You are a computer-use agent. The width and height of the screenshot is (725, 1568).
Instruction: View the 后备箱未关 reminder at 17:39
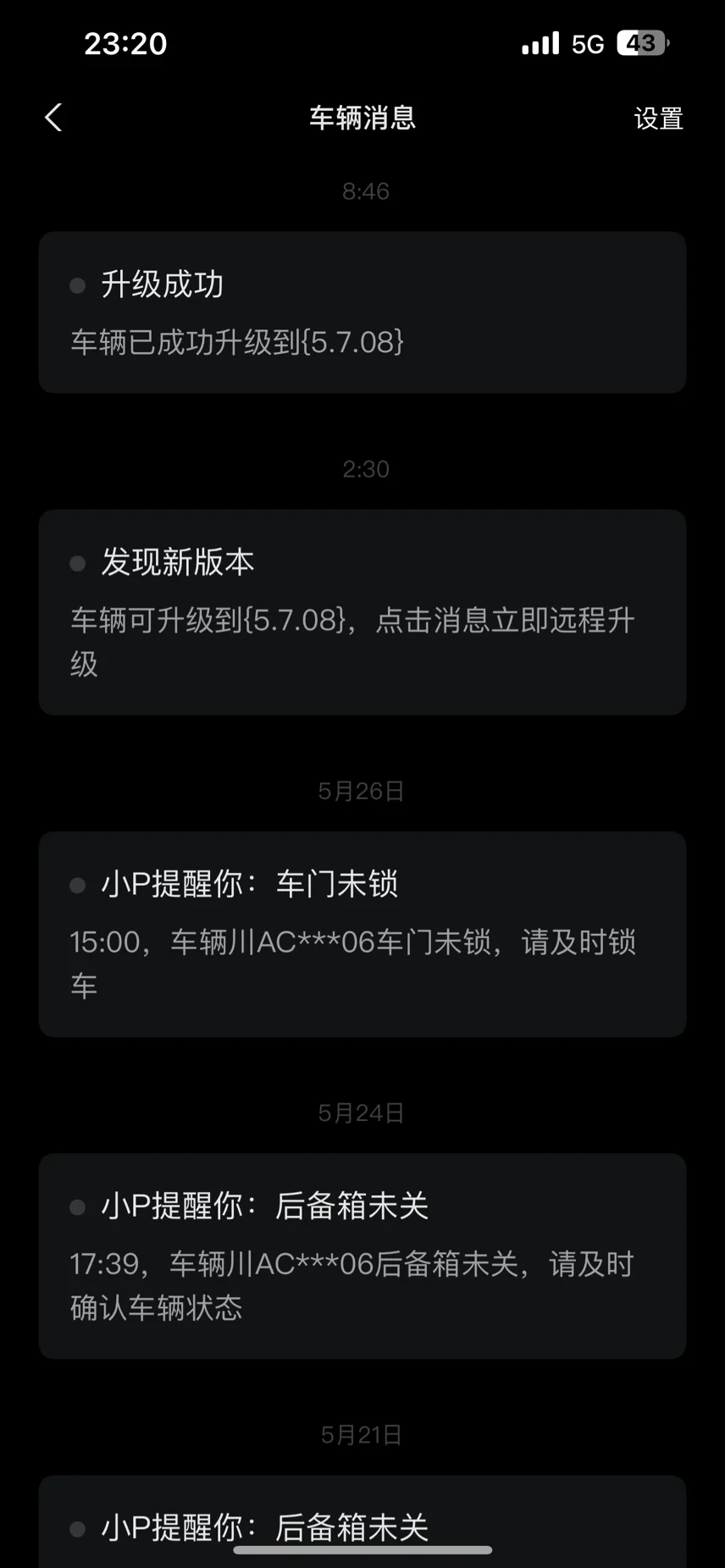(362, 1256)
